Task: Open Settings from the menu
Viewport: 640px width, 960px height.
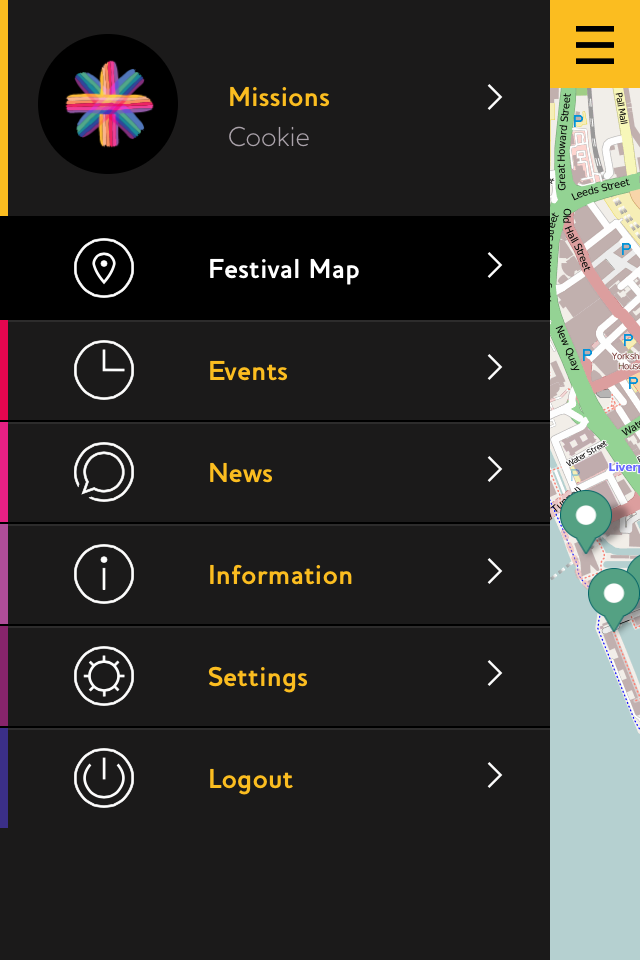Action: [258, 677]
